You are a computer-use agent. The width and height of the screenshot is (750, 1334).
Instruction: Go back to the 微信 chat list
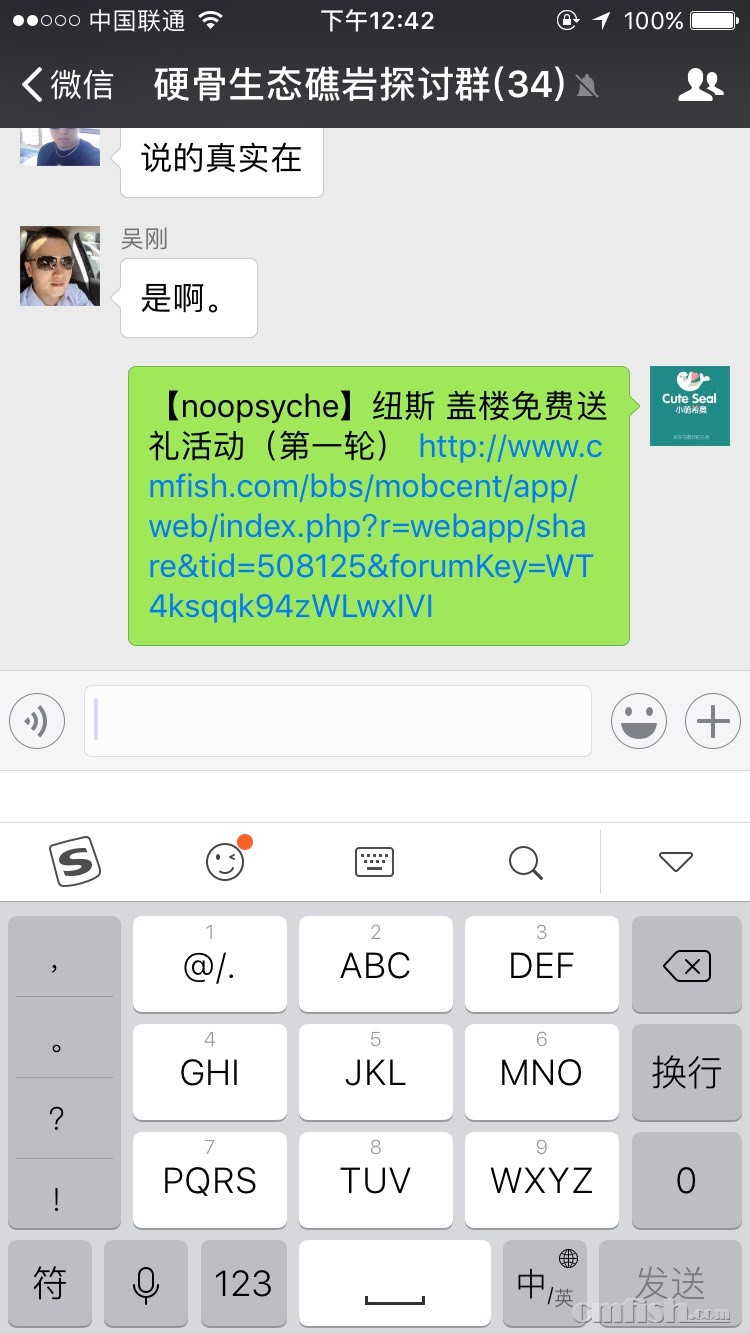click(x=68, y=85)
